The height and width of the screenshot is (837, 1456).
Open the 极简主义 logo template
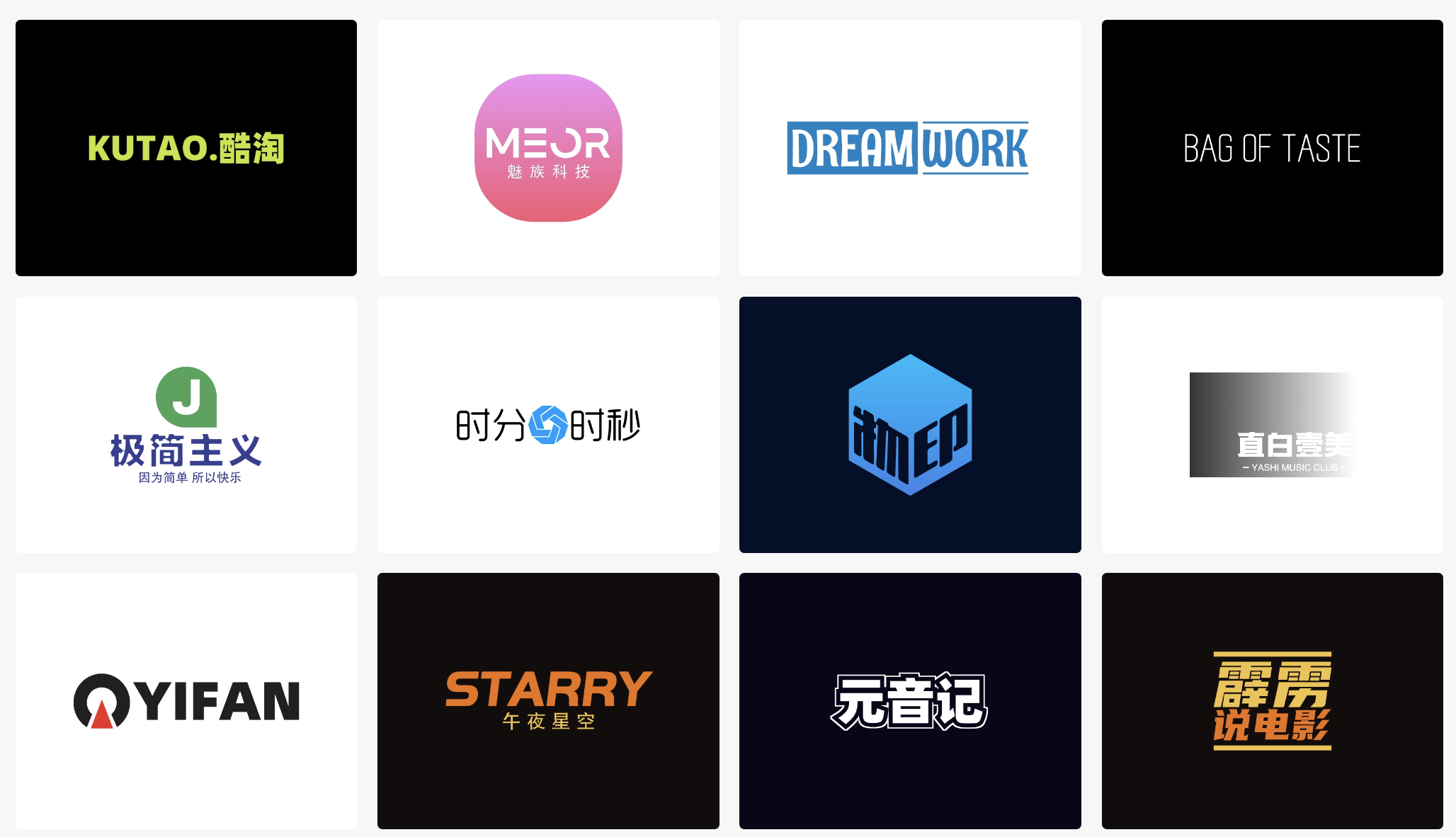[186, 425]
